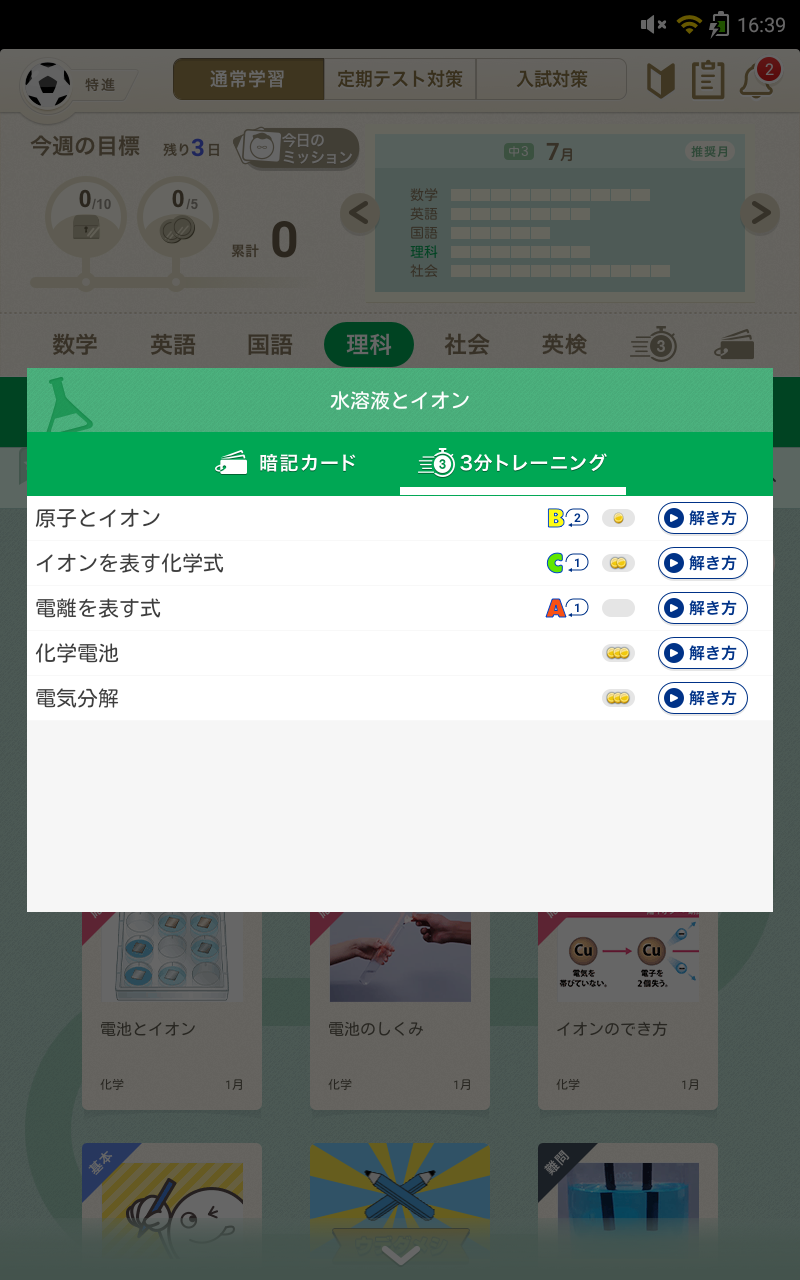Play 解き方 for 化学電池

(702, 653)
